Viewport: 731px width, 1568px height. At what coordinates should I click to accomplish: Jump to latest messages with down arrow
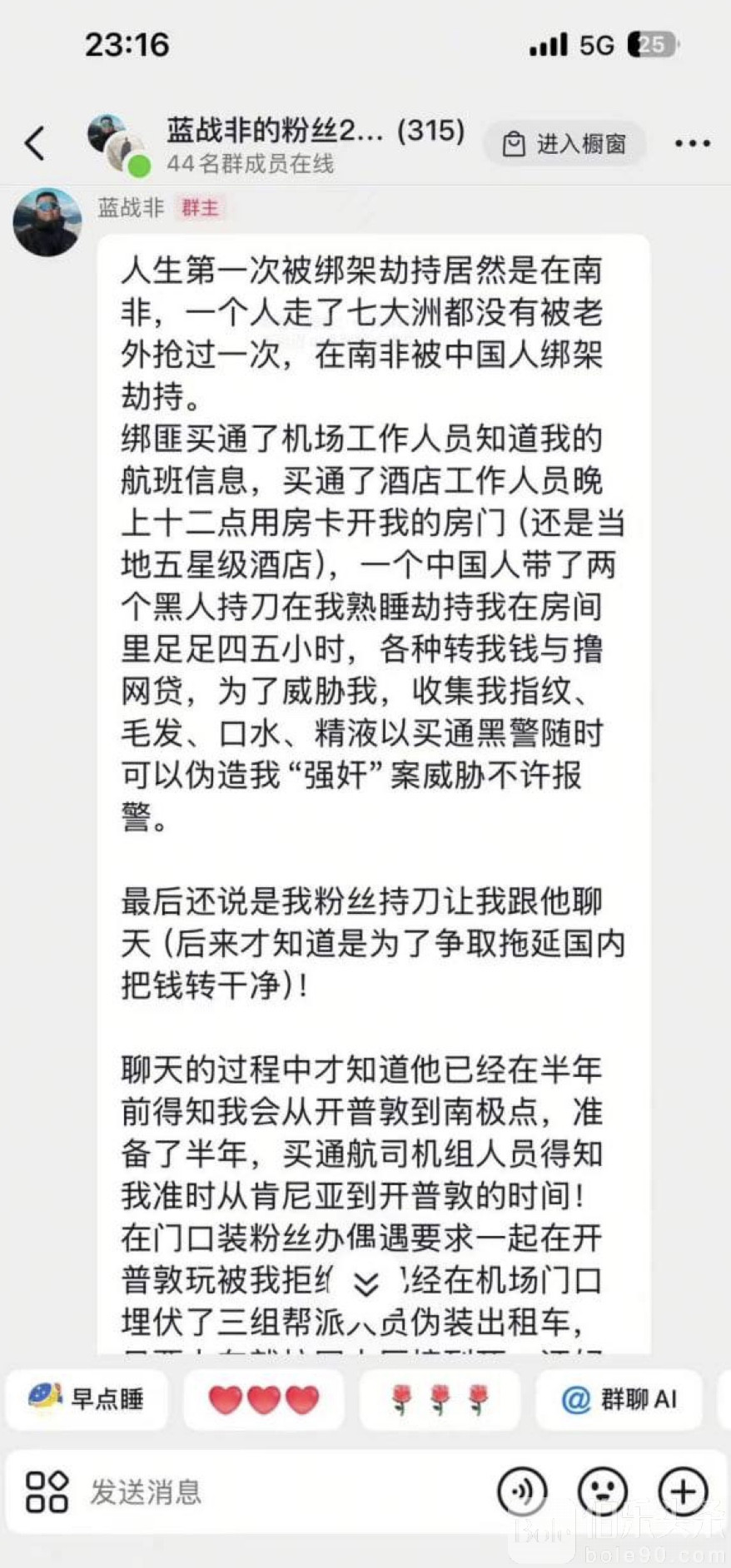[x=365, y=1284]
